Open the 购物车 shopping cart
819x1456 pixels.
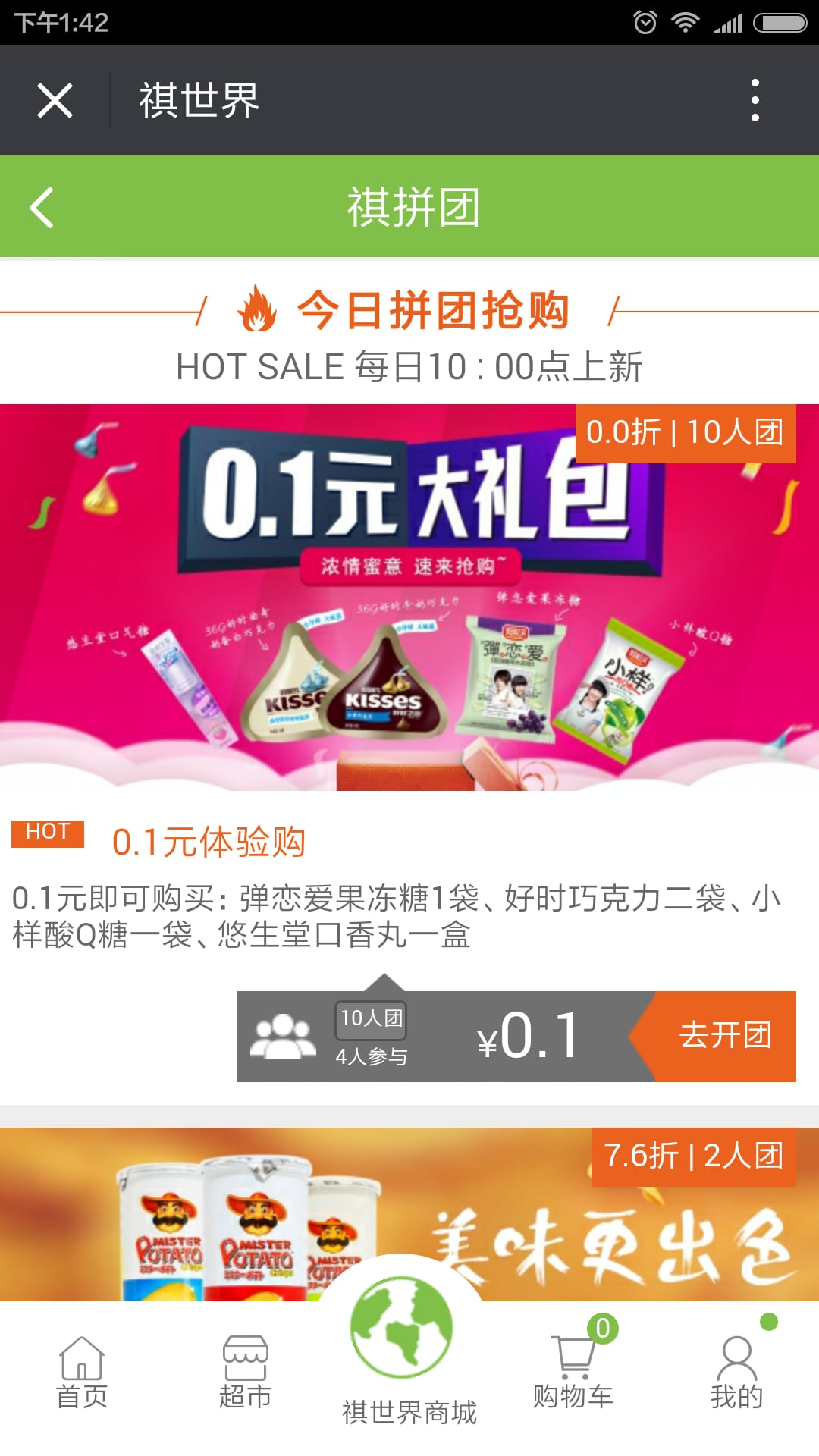[573, 1373]
